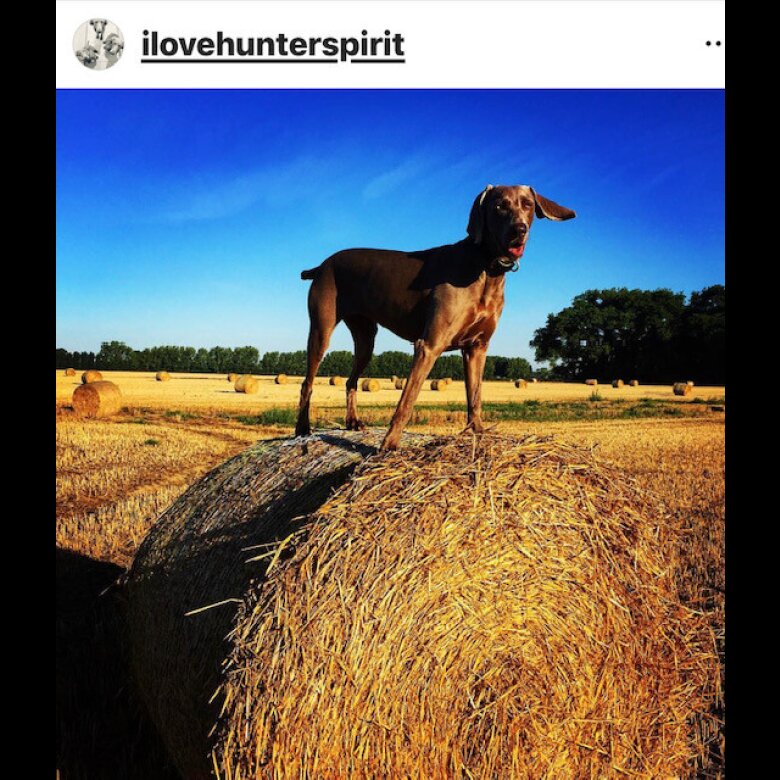This screenshot has width=780, height=780.
Task: Open ilovehunterspirit profile picture
Action: (98, 44)
